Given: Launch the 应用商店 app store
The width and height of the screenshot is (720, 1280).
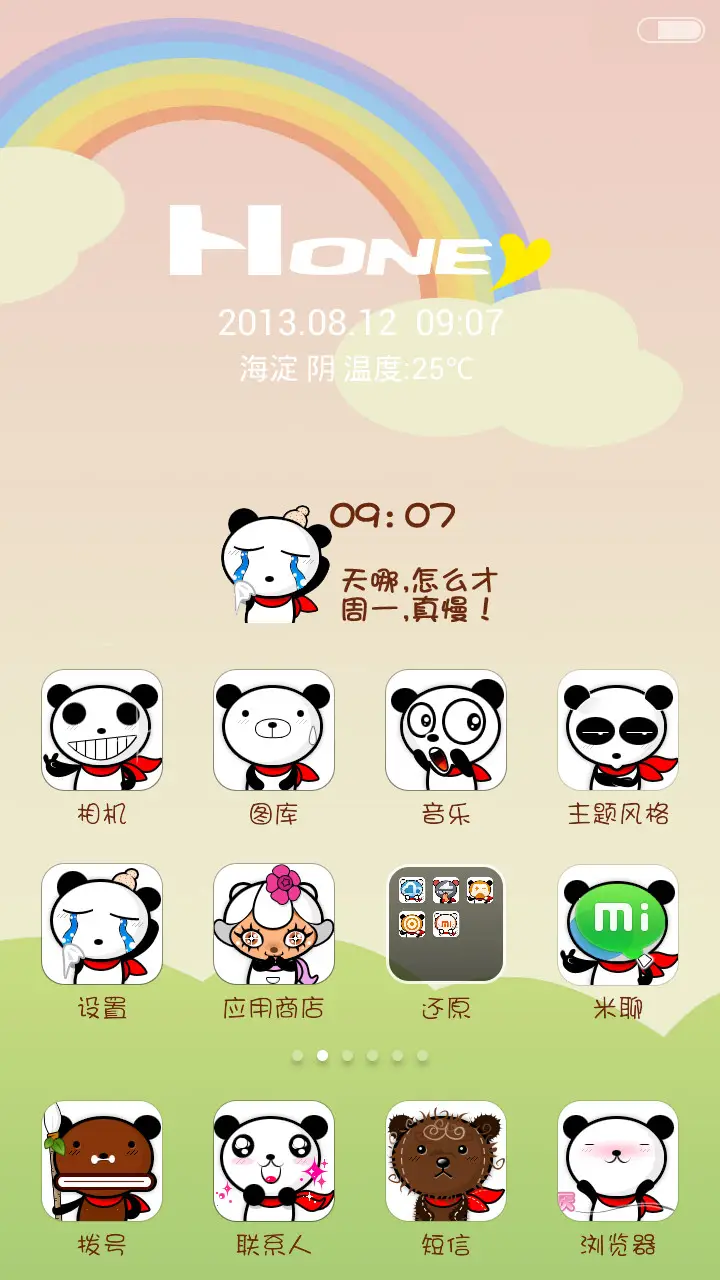Looking at the screenshot, I should [x=274, y=925].
